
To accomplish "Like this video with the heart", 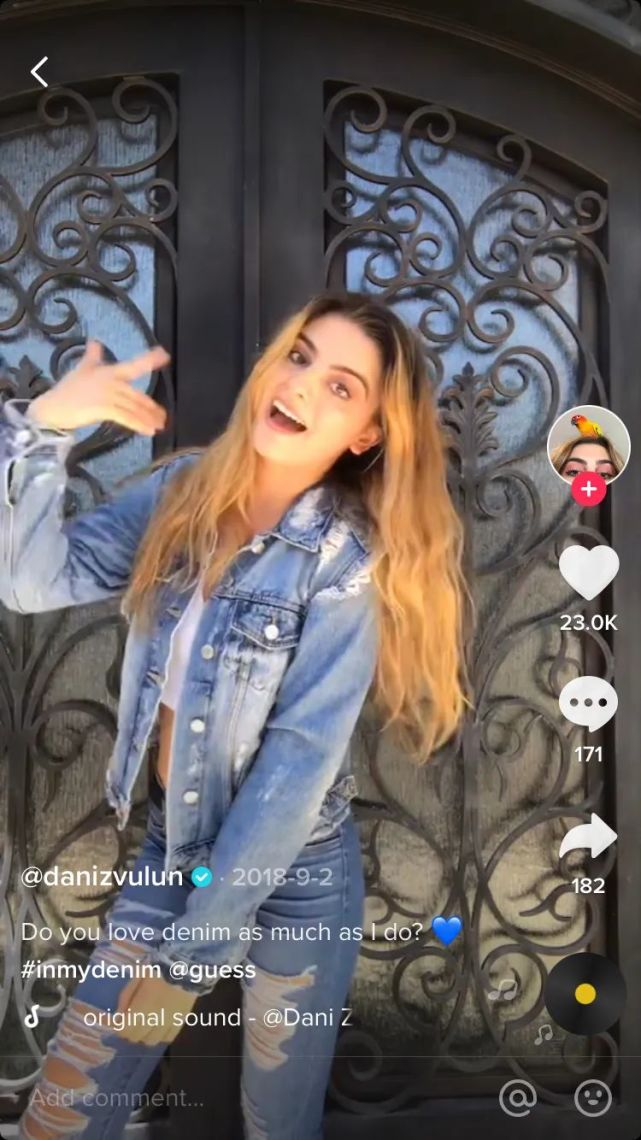I will 588,573.
